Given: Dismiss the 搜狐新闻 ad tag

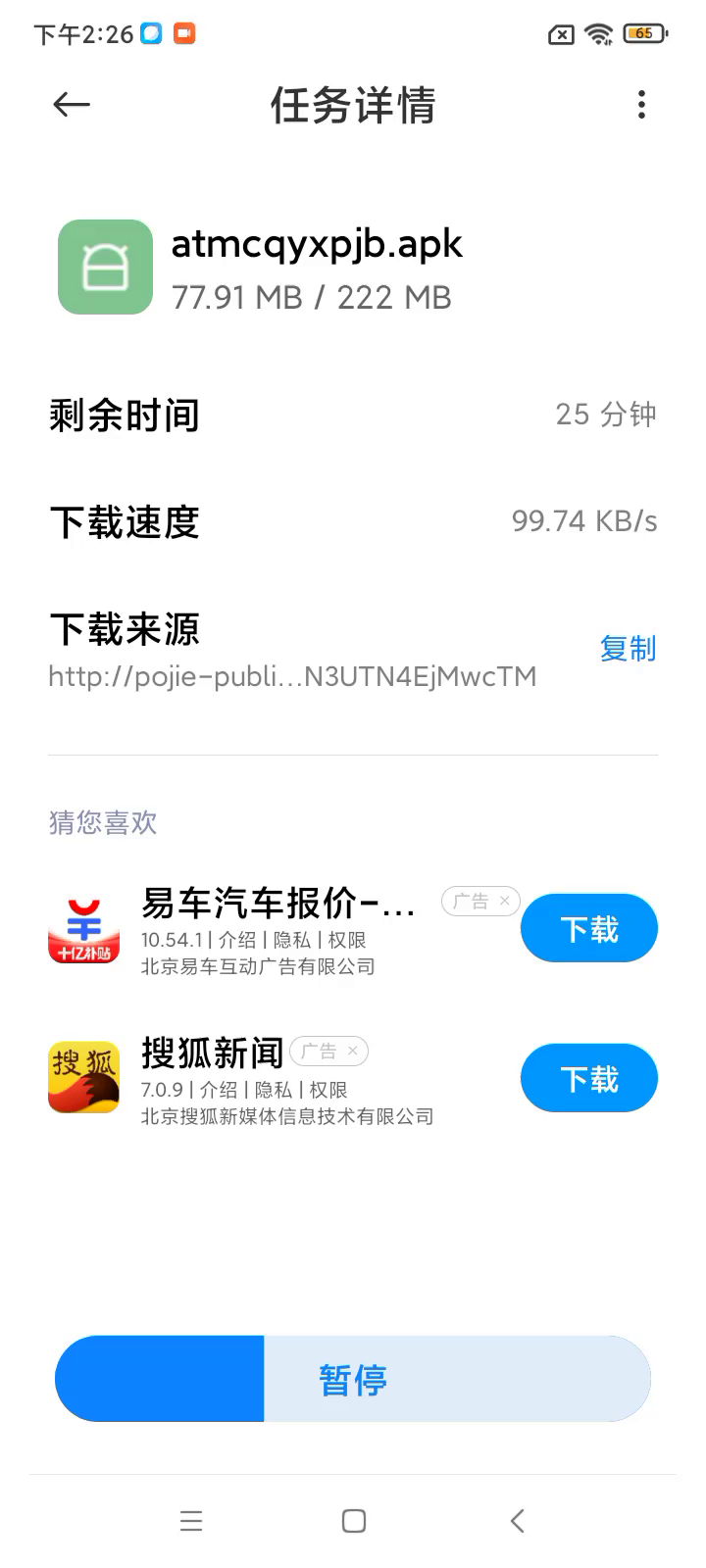Looking at the screenshot, I should 352,1052.
